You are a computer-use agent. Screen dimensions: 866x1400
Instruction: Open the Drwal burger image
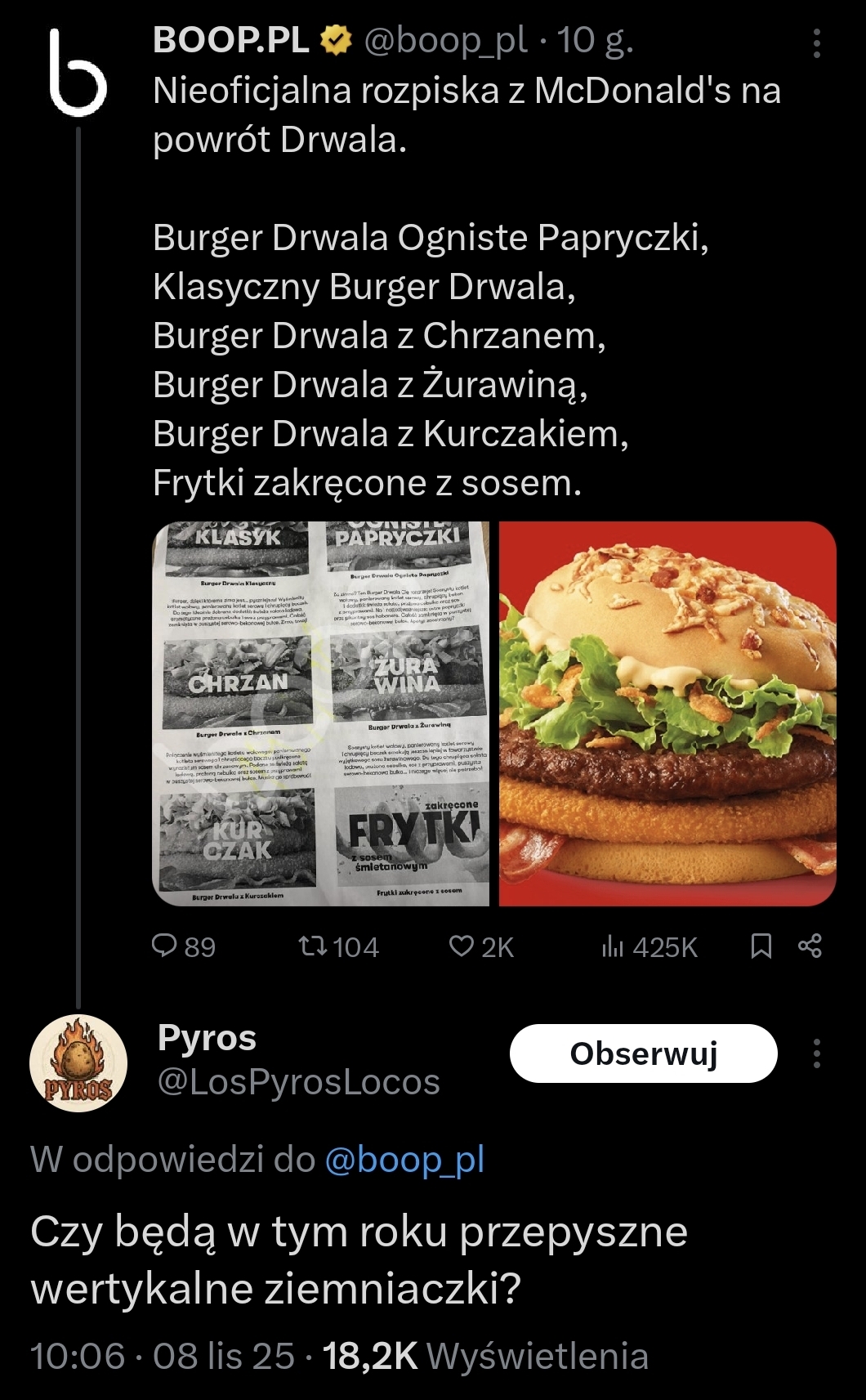(x=667, y=713)
